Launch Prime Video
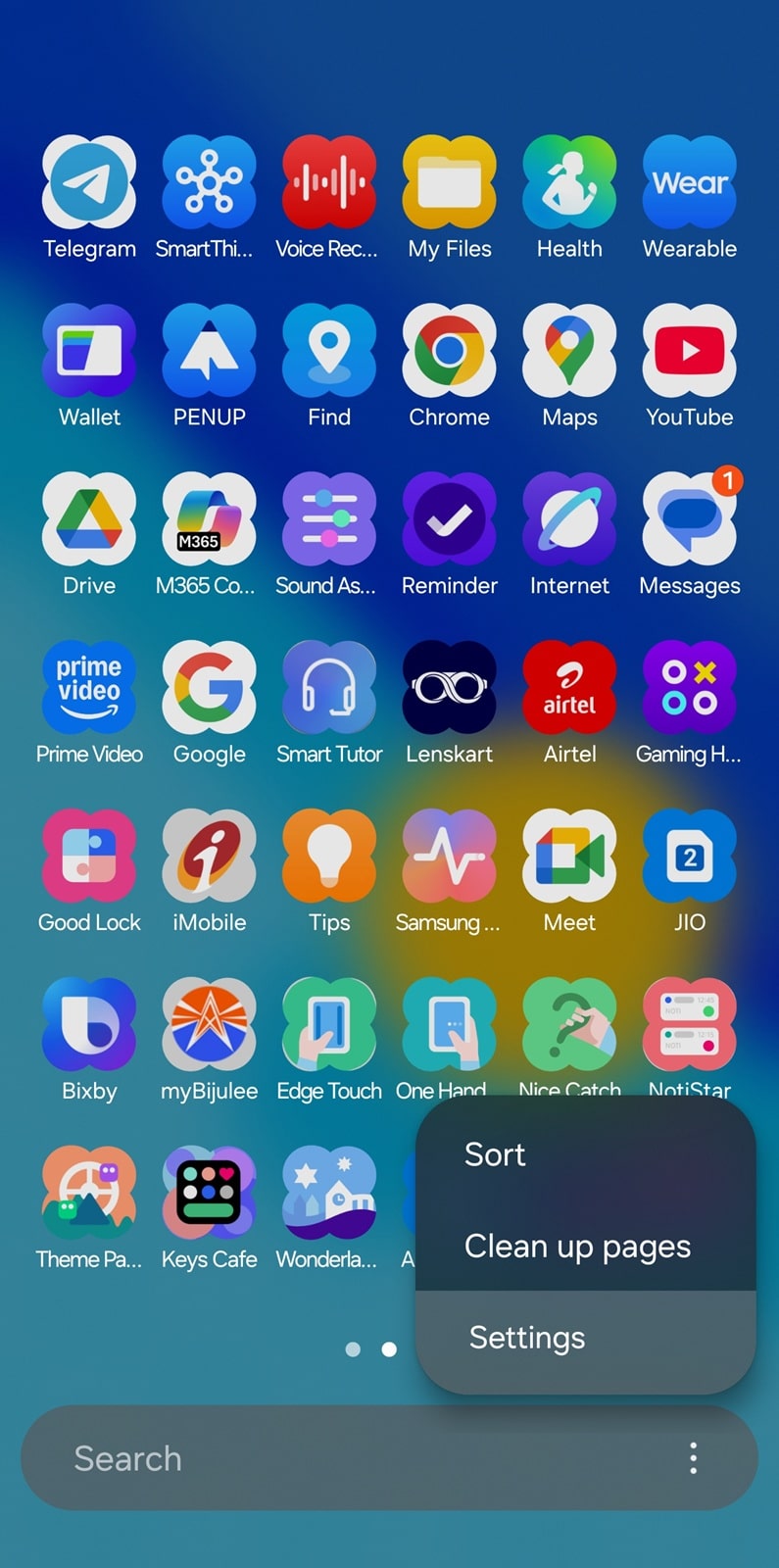The width and height of the screenshot is (779, 1568). click(89, 688)
